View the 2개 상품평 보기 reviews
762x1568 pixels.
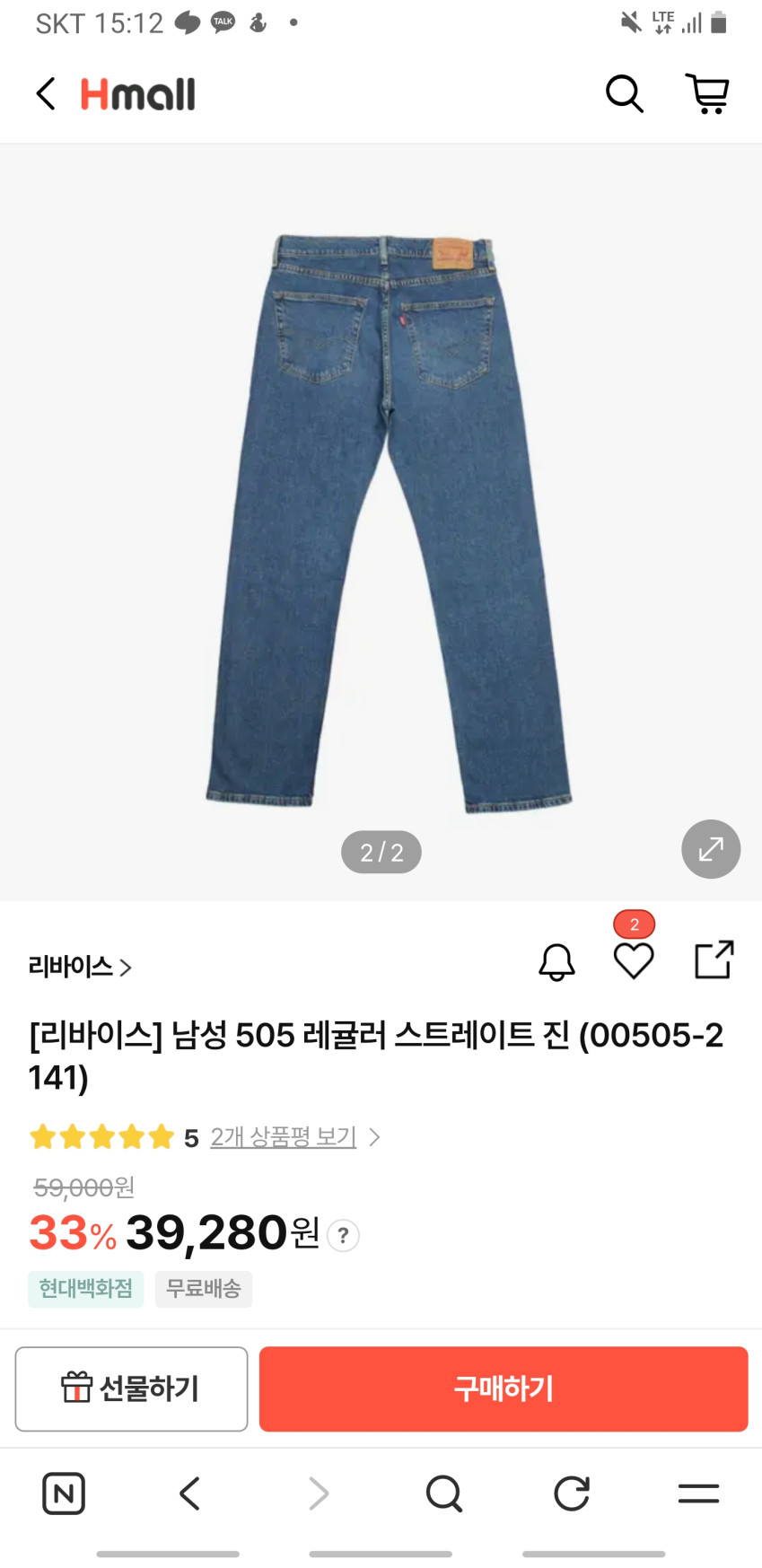pos(284,1137)
